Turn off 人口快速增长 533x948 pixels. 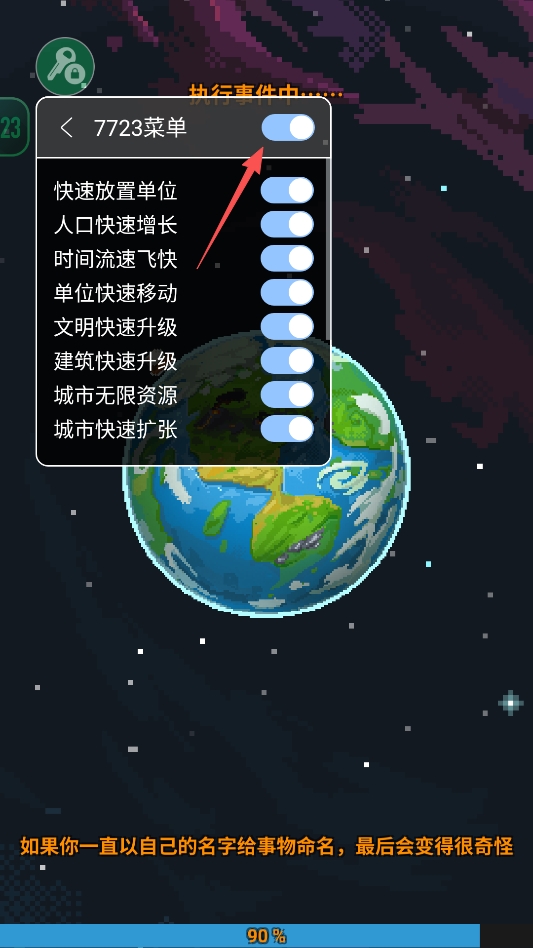288,224
